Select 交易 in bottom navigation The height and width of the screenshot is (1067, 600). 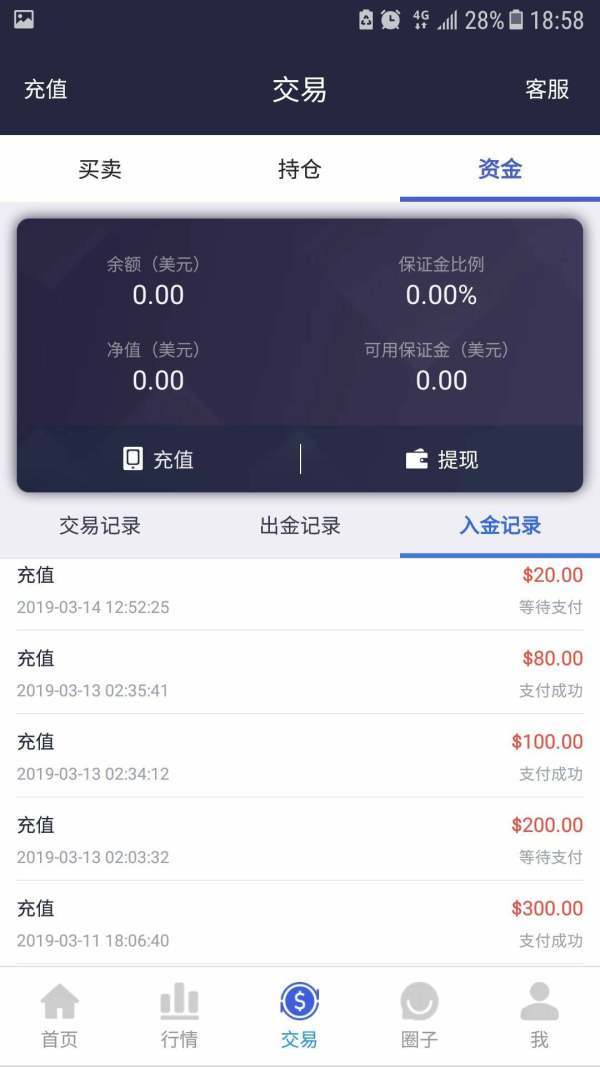299,1015
